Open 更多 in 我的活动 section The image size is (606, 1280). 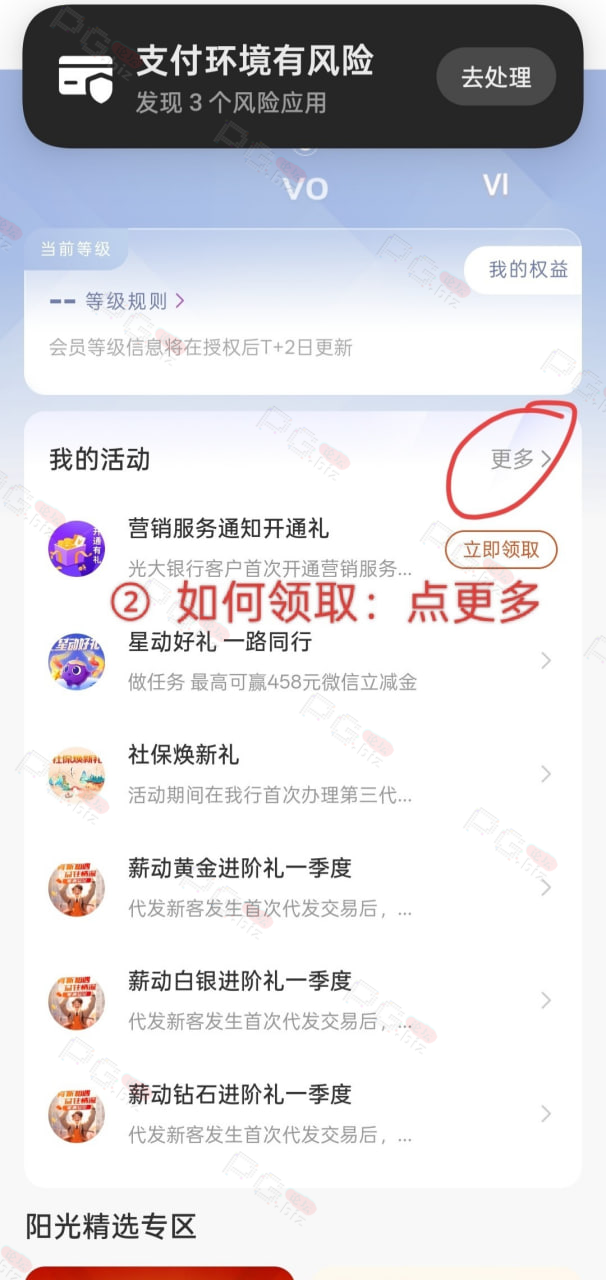[521, 459]
